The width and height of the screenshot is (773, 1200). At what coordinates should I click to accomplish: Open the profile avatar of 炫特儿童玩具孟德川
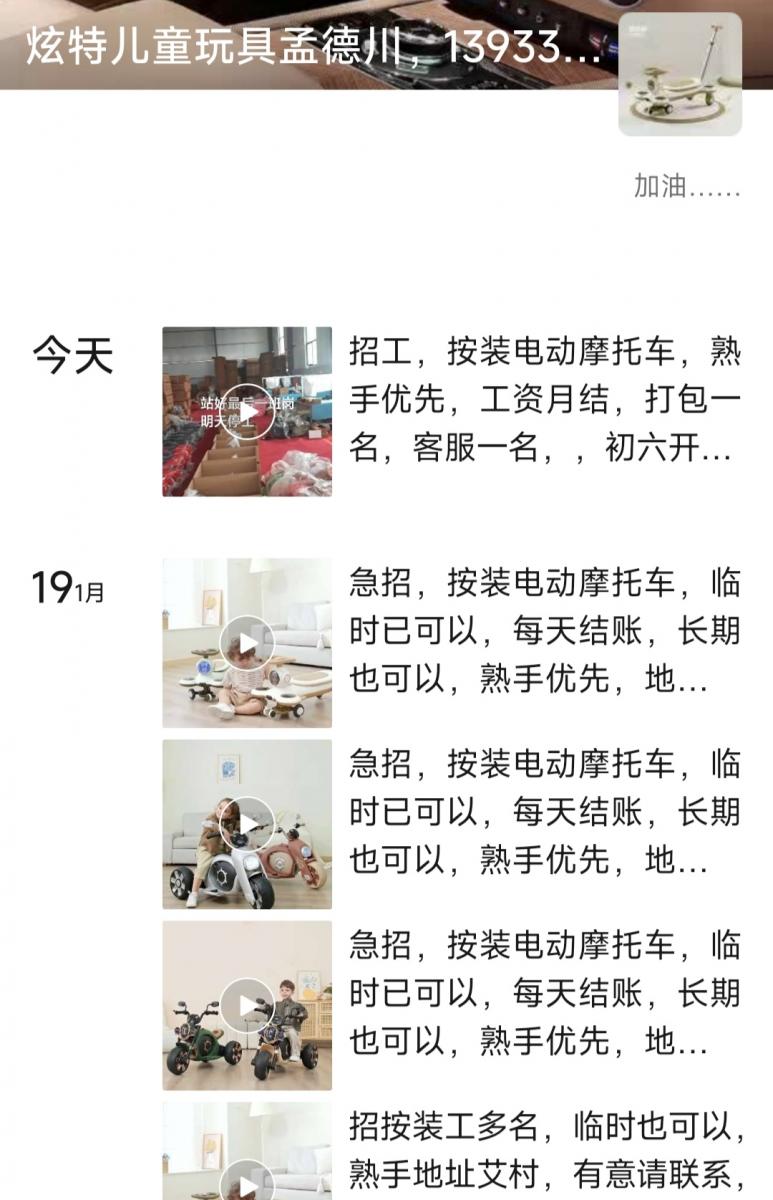680,75
